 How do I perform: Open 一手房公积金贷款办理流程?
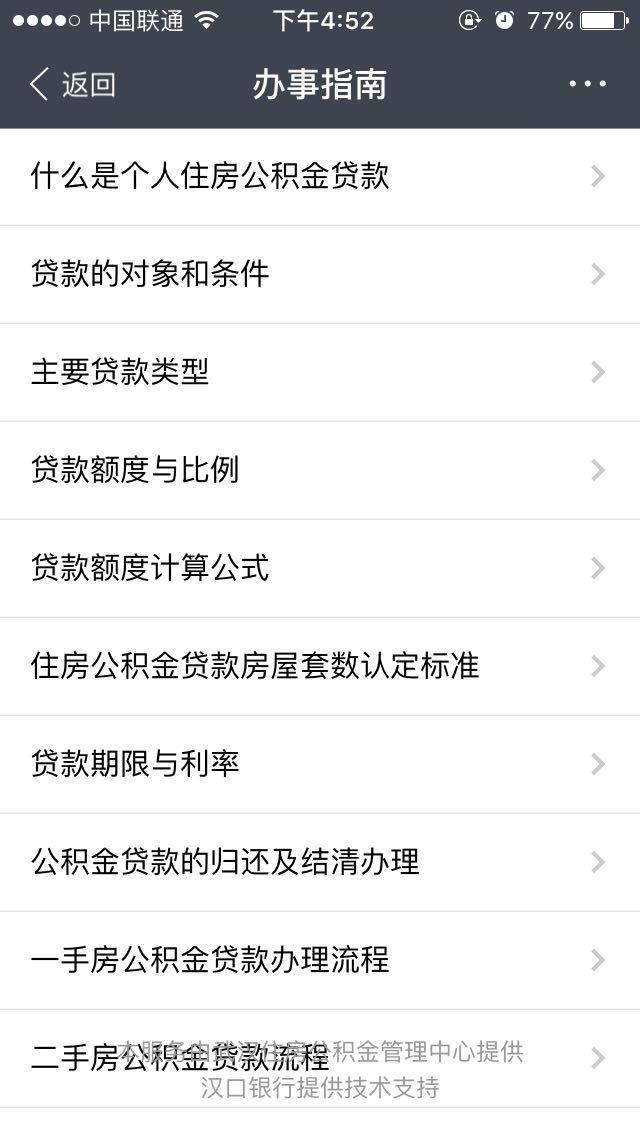click(x=320, y=960)
